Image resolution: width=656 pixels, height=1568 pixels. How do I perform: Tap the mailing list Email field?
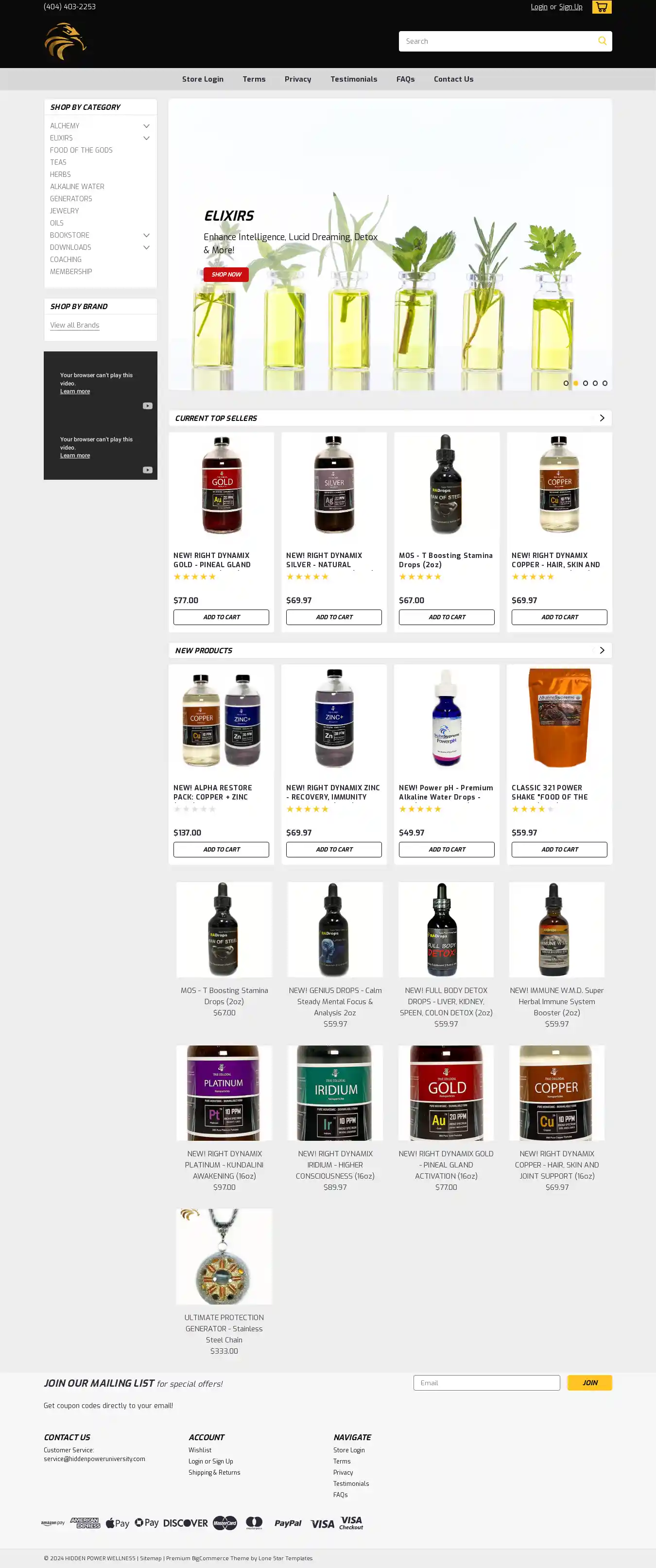click(486, 1383)
